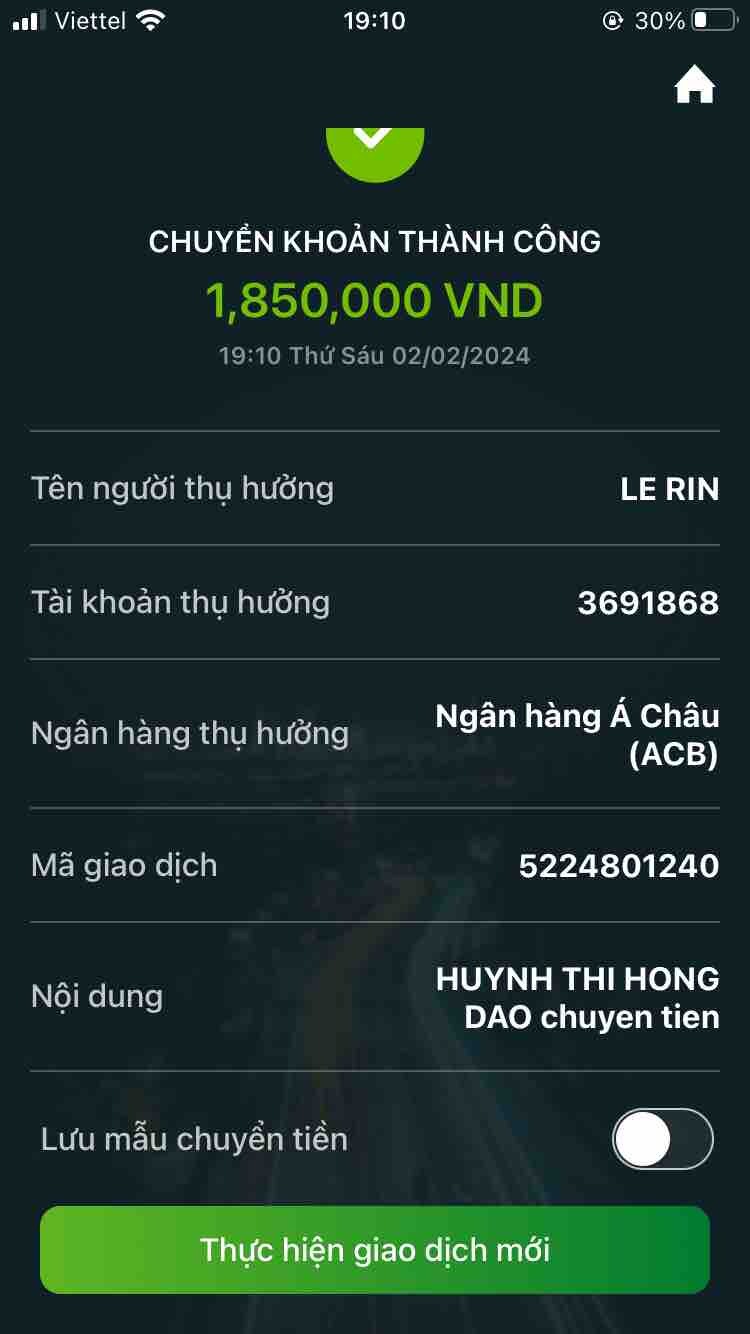Image resolution: width=750 pixels, height=1334 pixels.
Task: Tap Thực hiện giao dịch mới button
Action: [x=375, y=1250]
